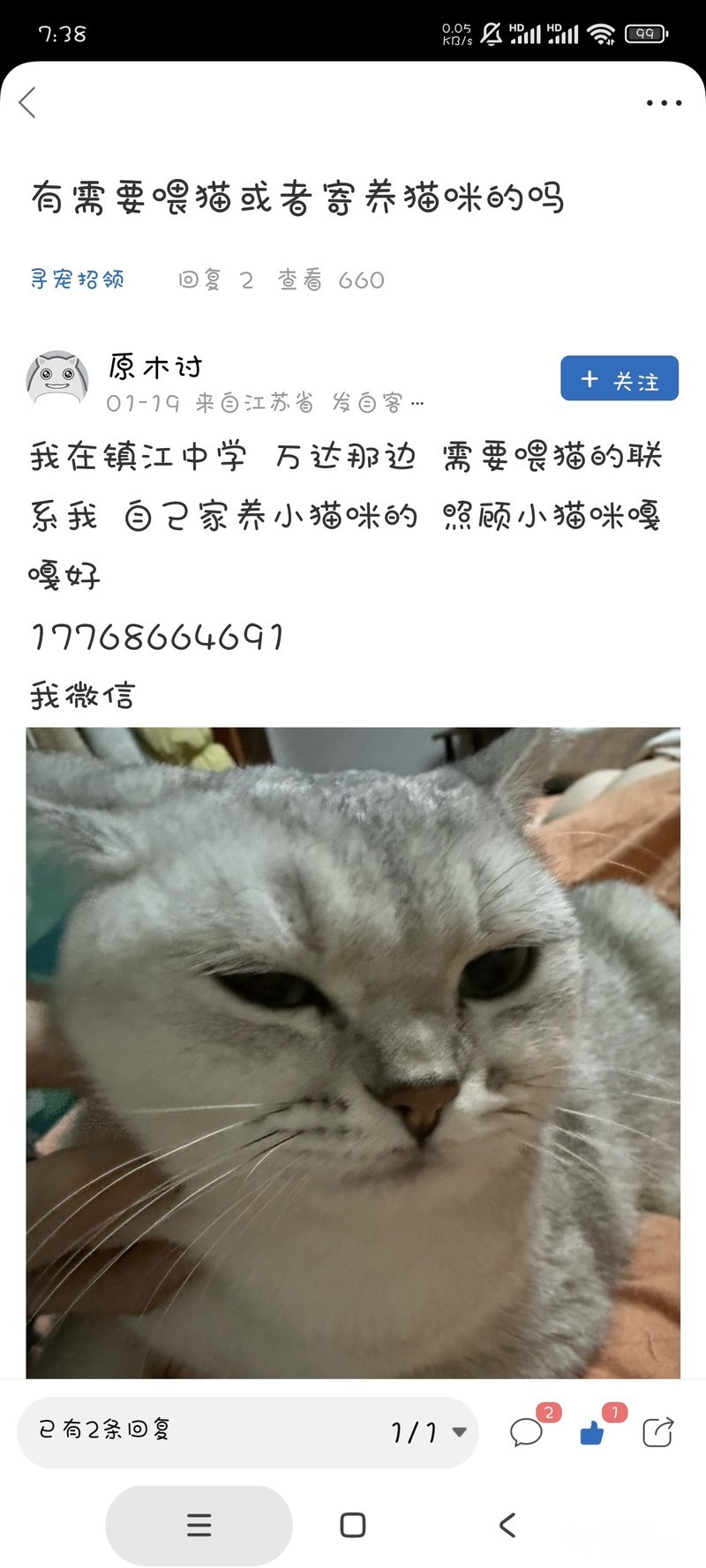Tap the system home button
Image resolution: width=706 pixels, height=1568 pixels.
[x=353, y=1525]
